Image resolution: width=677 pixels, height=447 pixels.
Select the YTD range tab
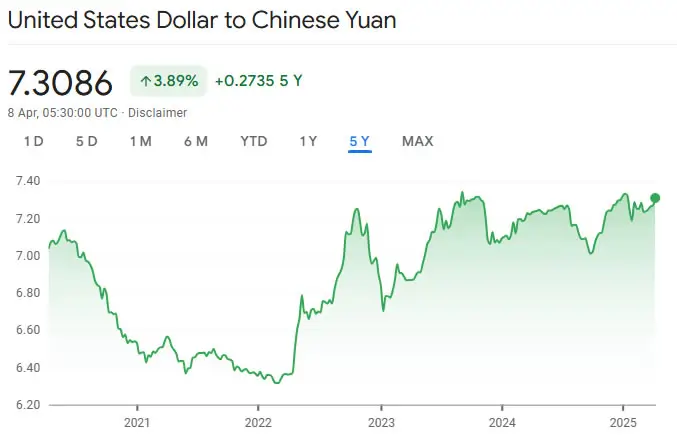click(x=254, y=141)
